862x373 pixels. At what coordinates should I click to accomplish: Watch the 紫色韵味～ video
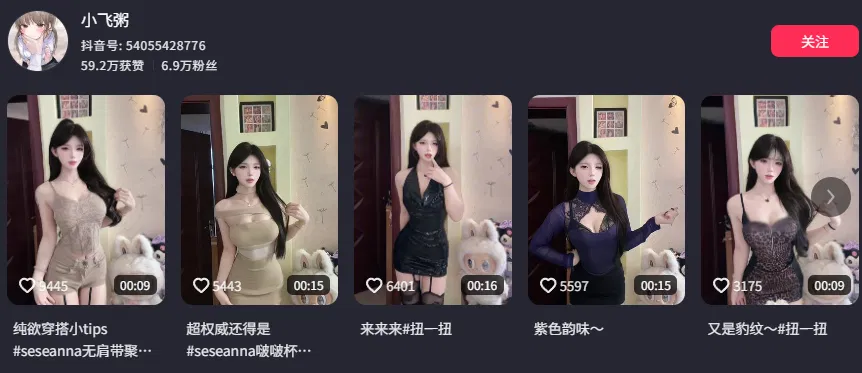pyautogui.click(x=607, y=200)
